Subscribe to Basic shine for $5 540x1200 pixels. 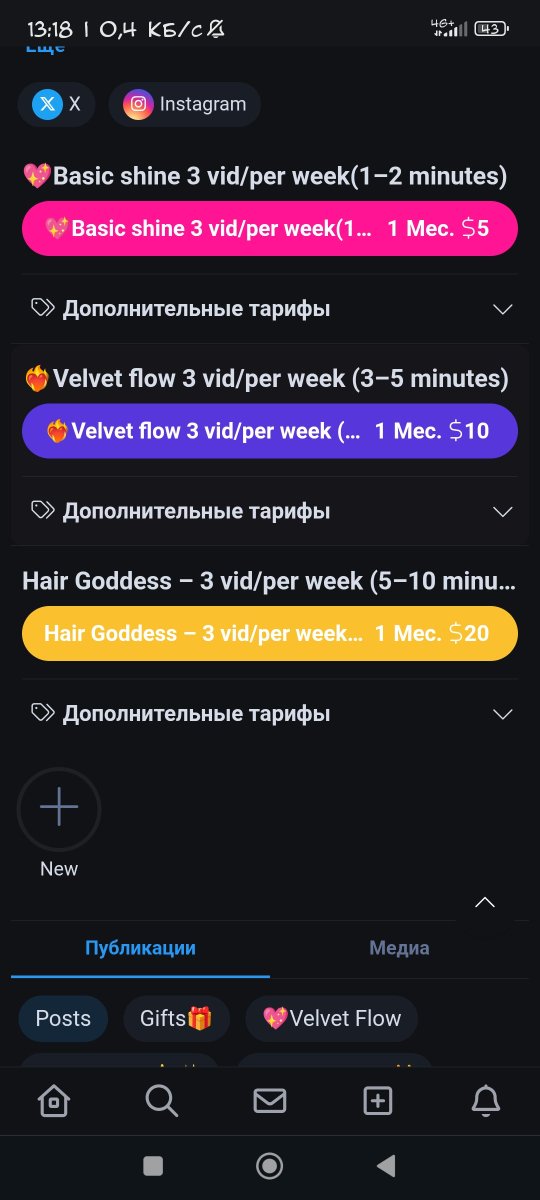pos(270,228)
